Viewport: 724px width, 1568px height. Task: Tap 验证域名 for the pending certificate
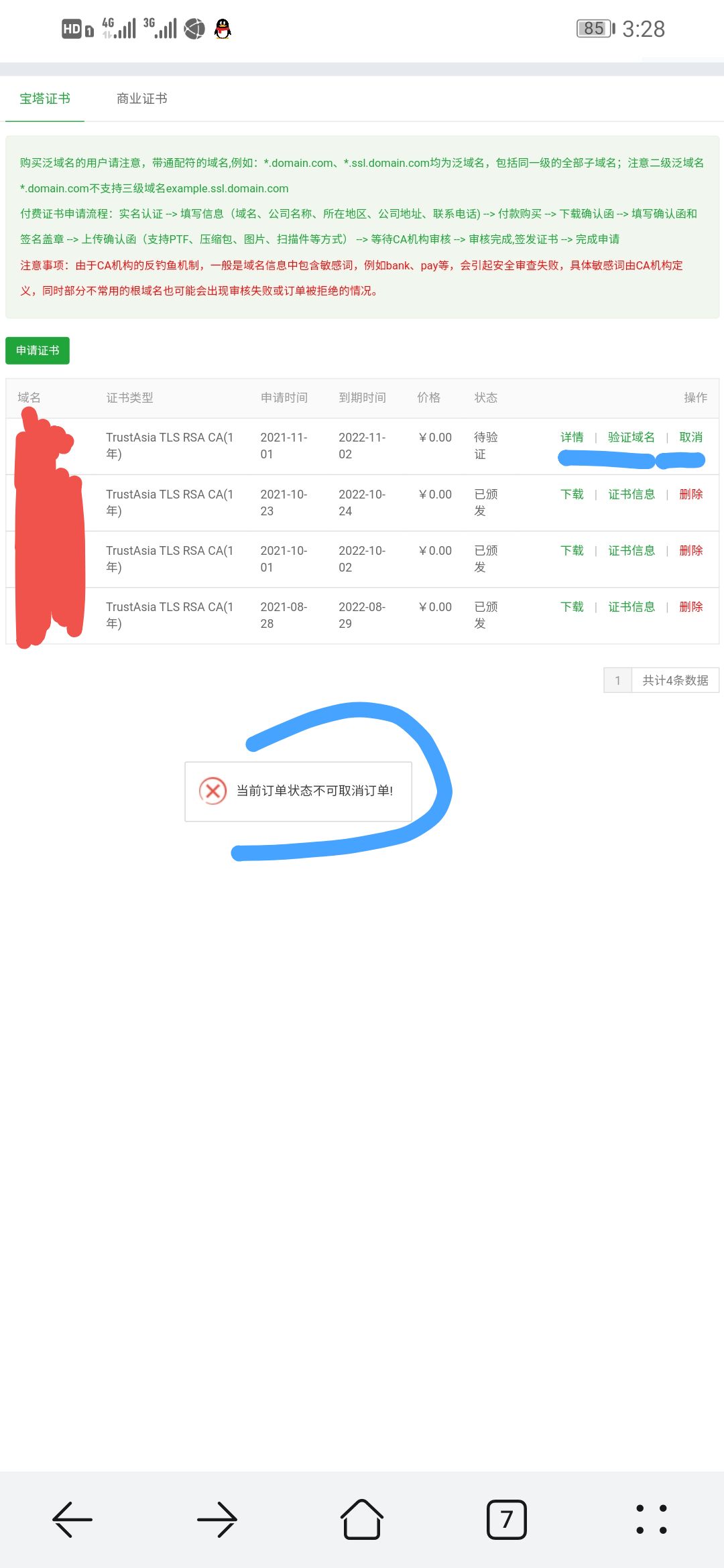(631, 437)
